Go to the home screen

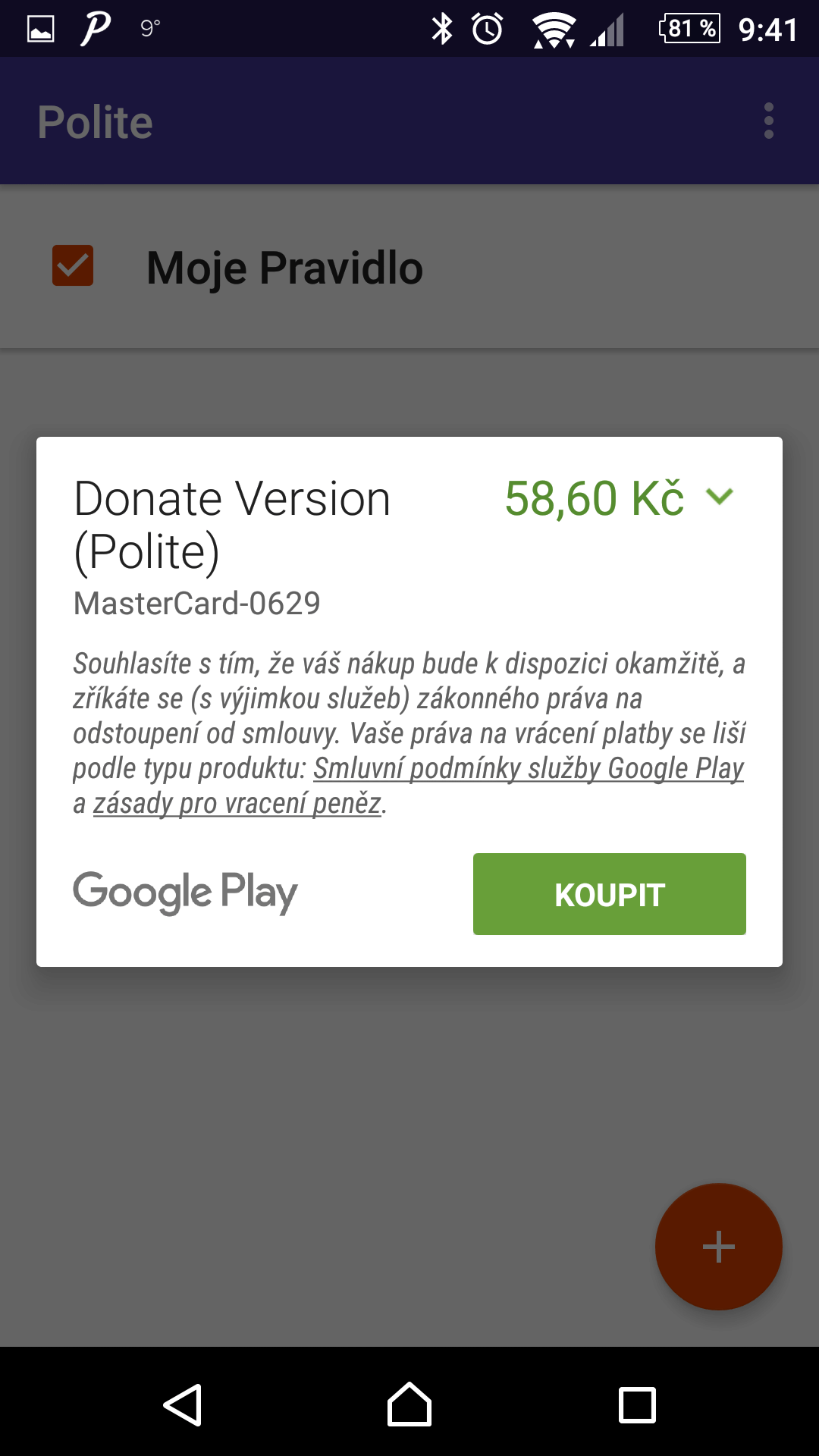pos(409,1404)
